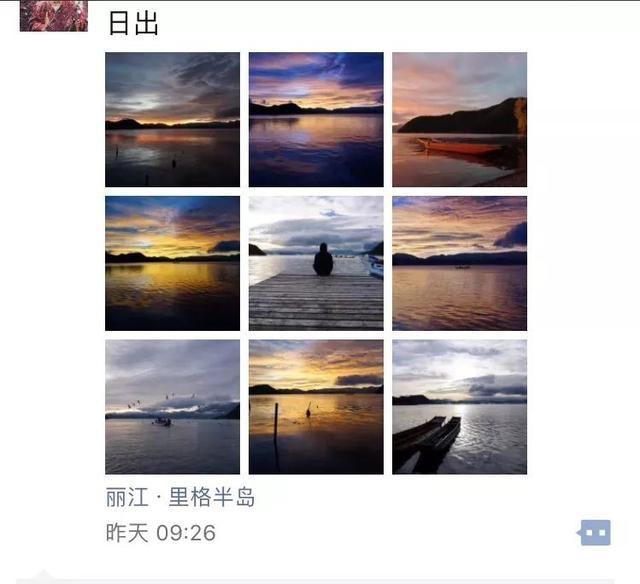Open the photo of person sitting on dock
The height and width of the screenshot is (584, 640).
coord(316,263)
